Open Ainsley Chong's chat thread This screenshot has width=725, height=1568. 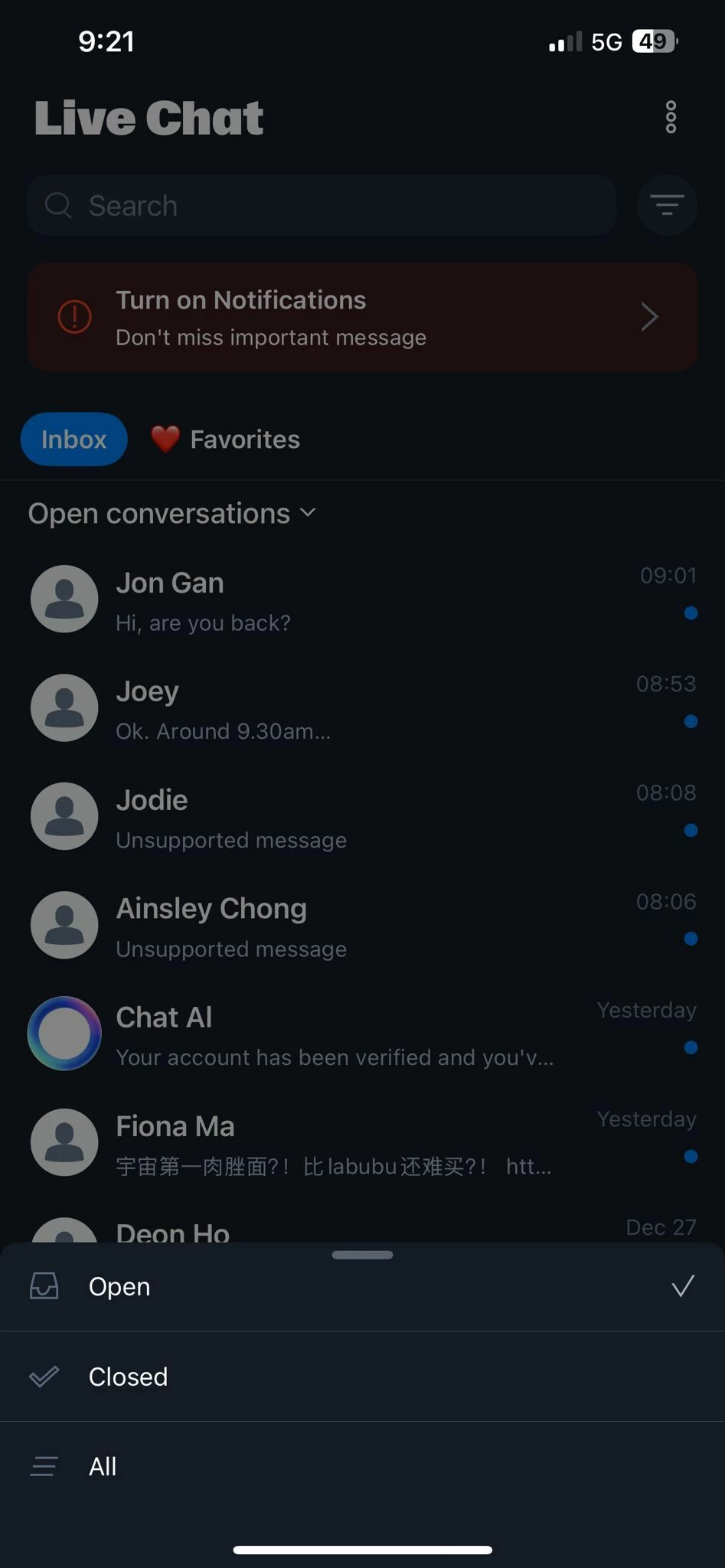tap(362, 926)
